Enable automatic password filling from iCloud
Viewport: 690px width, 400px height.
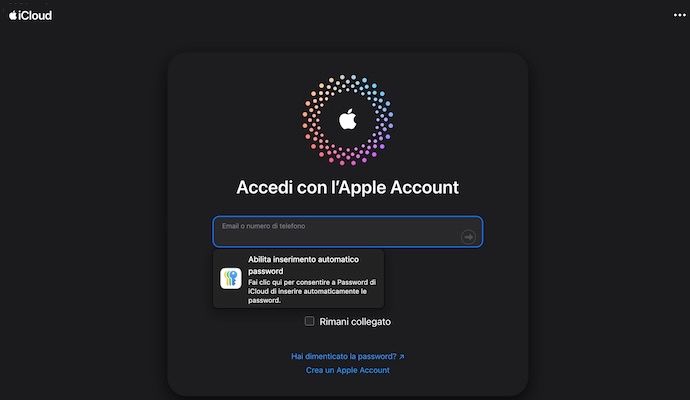[298, 279]
